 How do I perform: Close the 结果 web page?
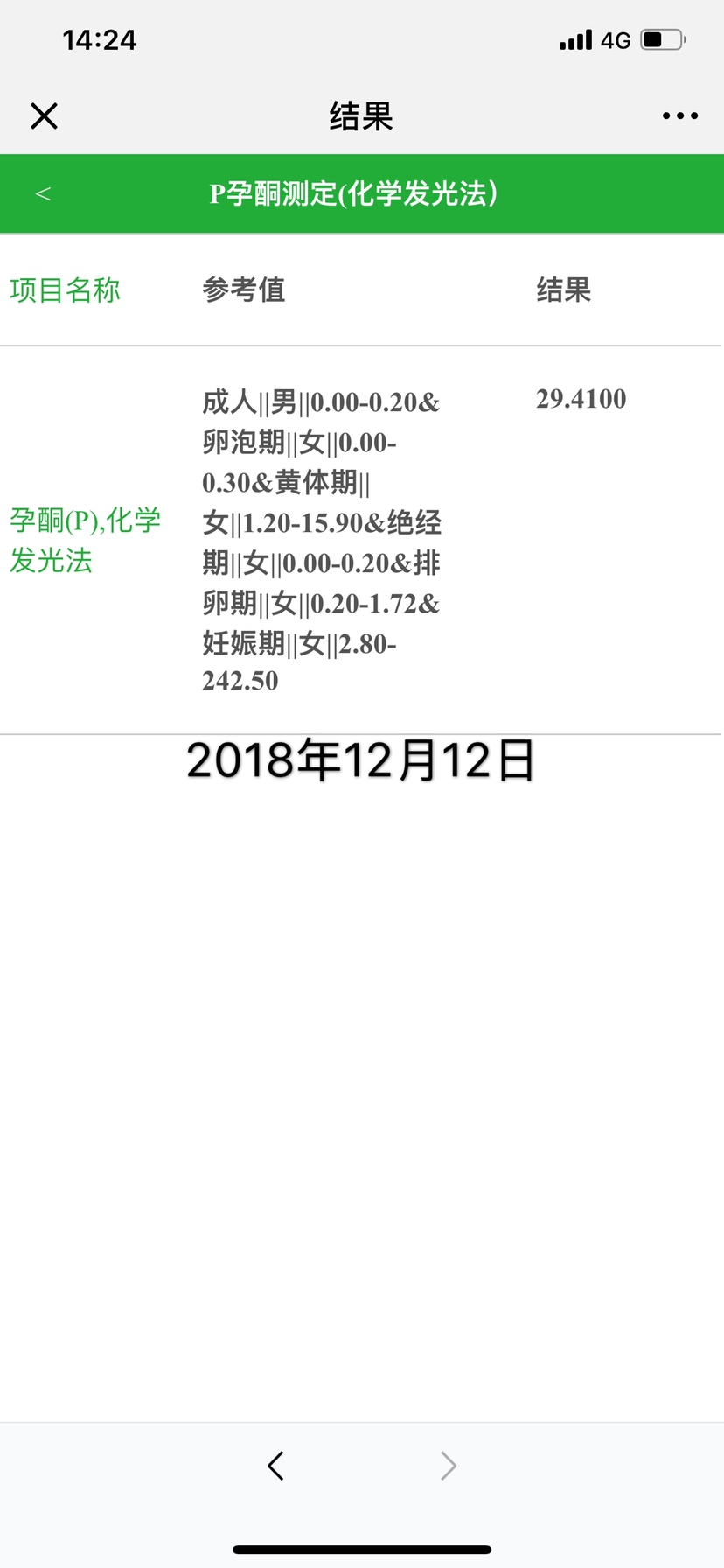pyautogui.click(x=44, y=115)
